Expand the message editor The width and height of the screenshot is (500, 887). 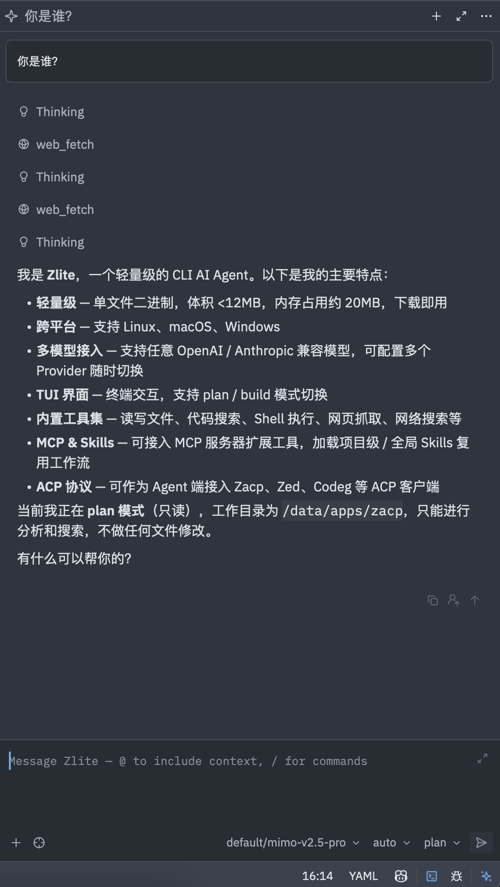pyautogui.click(x=482, y=759)
